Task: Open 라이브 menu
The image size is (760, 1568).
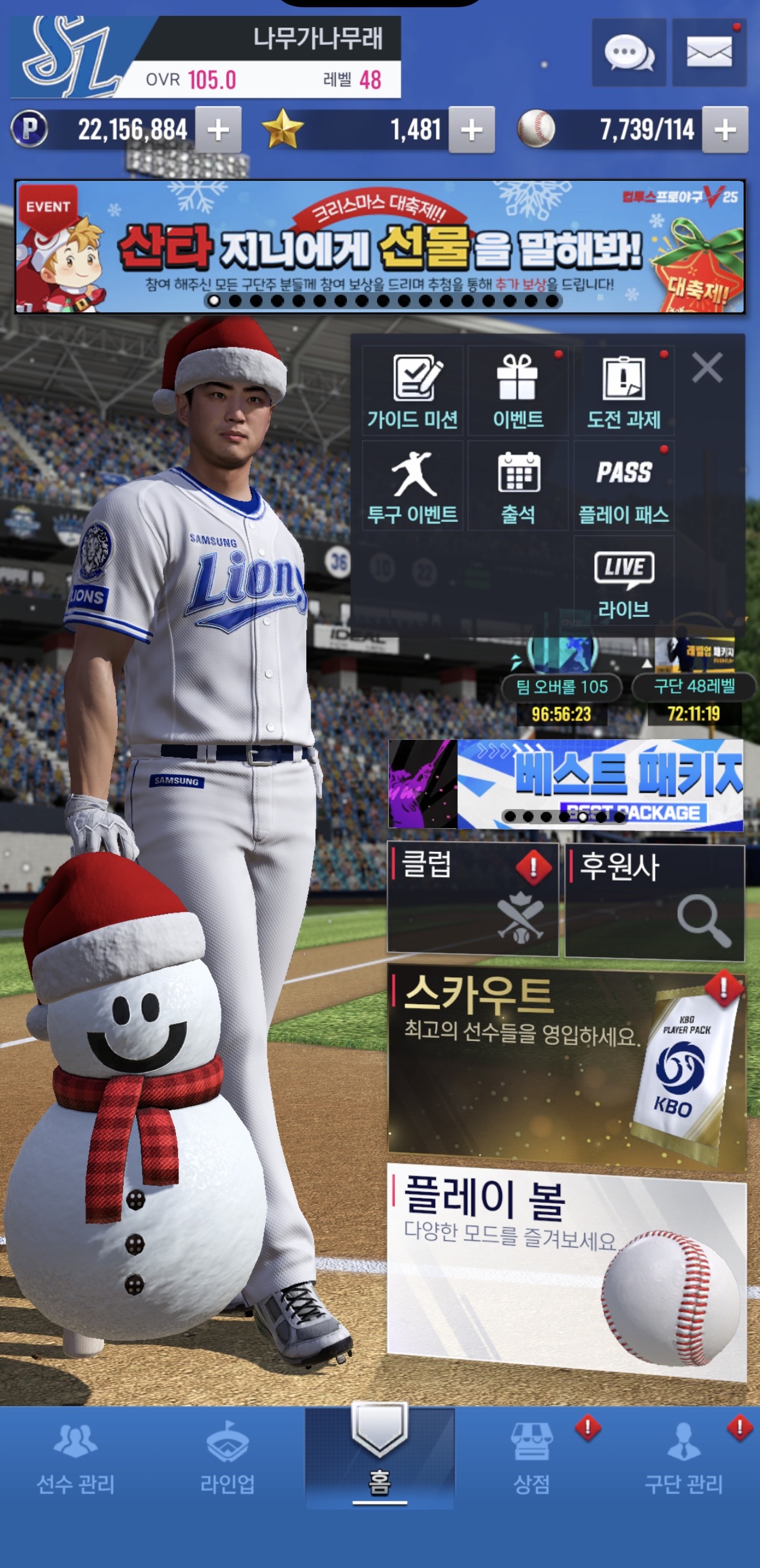Action: point(623,583)
